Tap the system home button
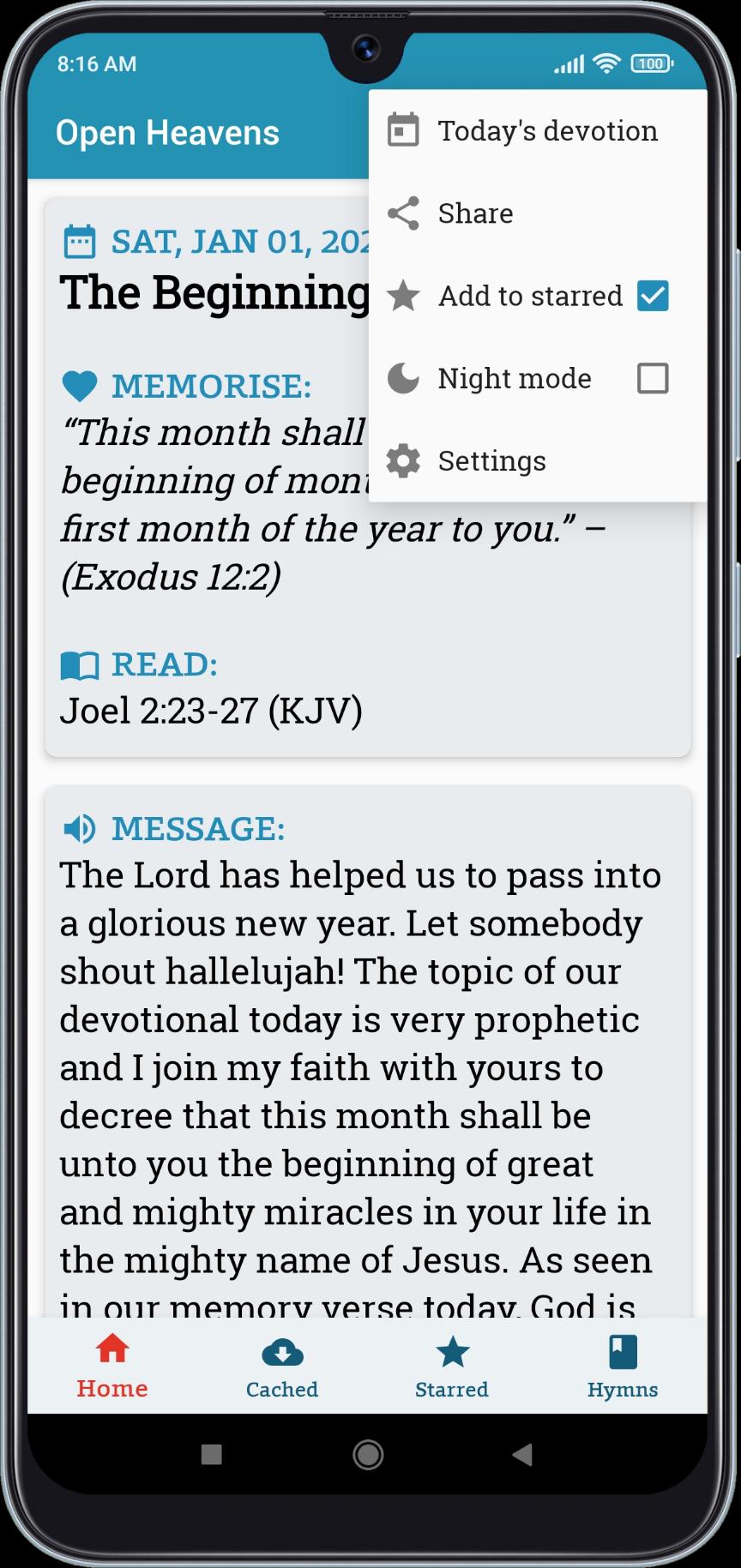This screenshot has height=1568, width=741. 368,1453
